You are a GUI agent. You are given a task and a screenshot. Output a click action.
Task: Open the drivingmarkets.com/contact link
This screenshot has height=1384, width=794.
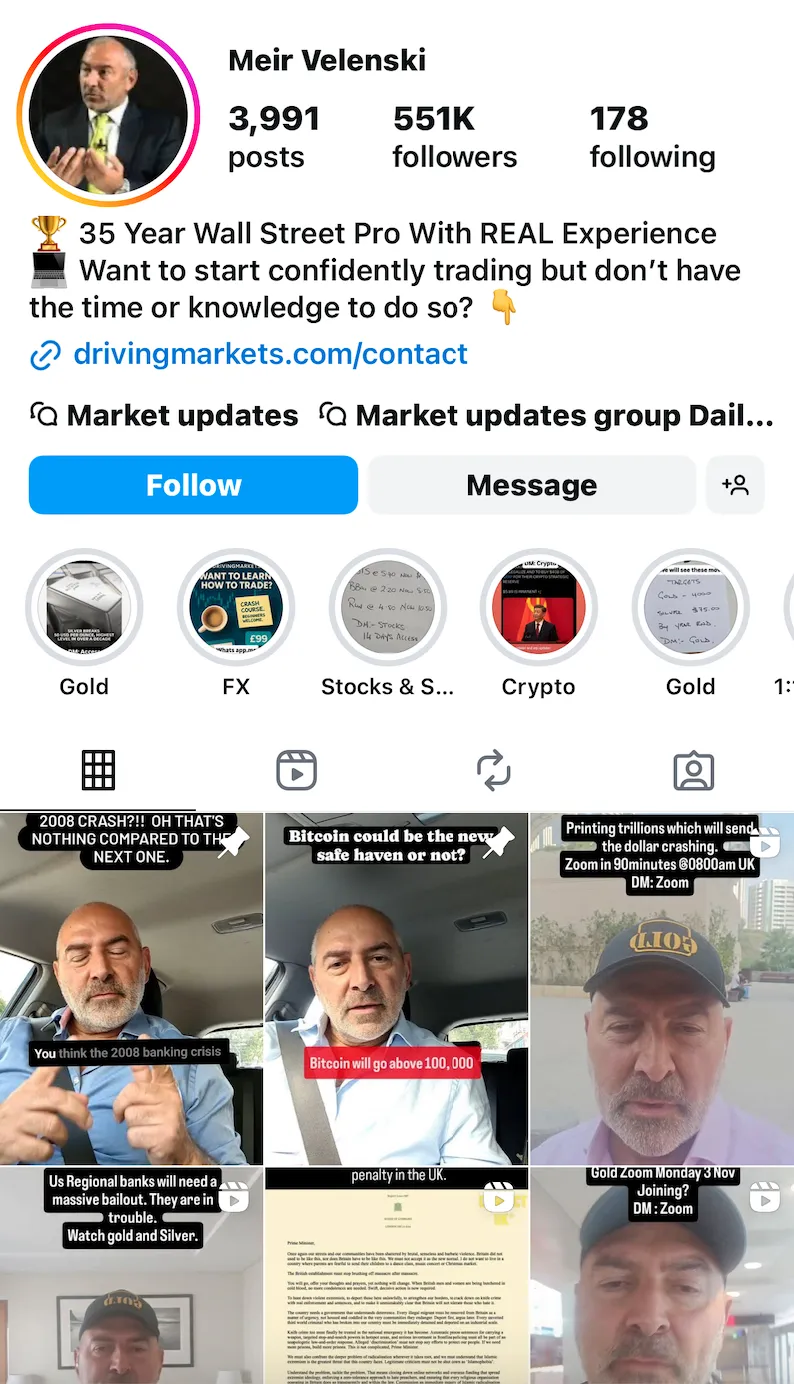click(x=270, y=354)
